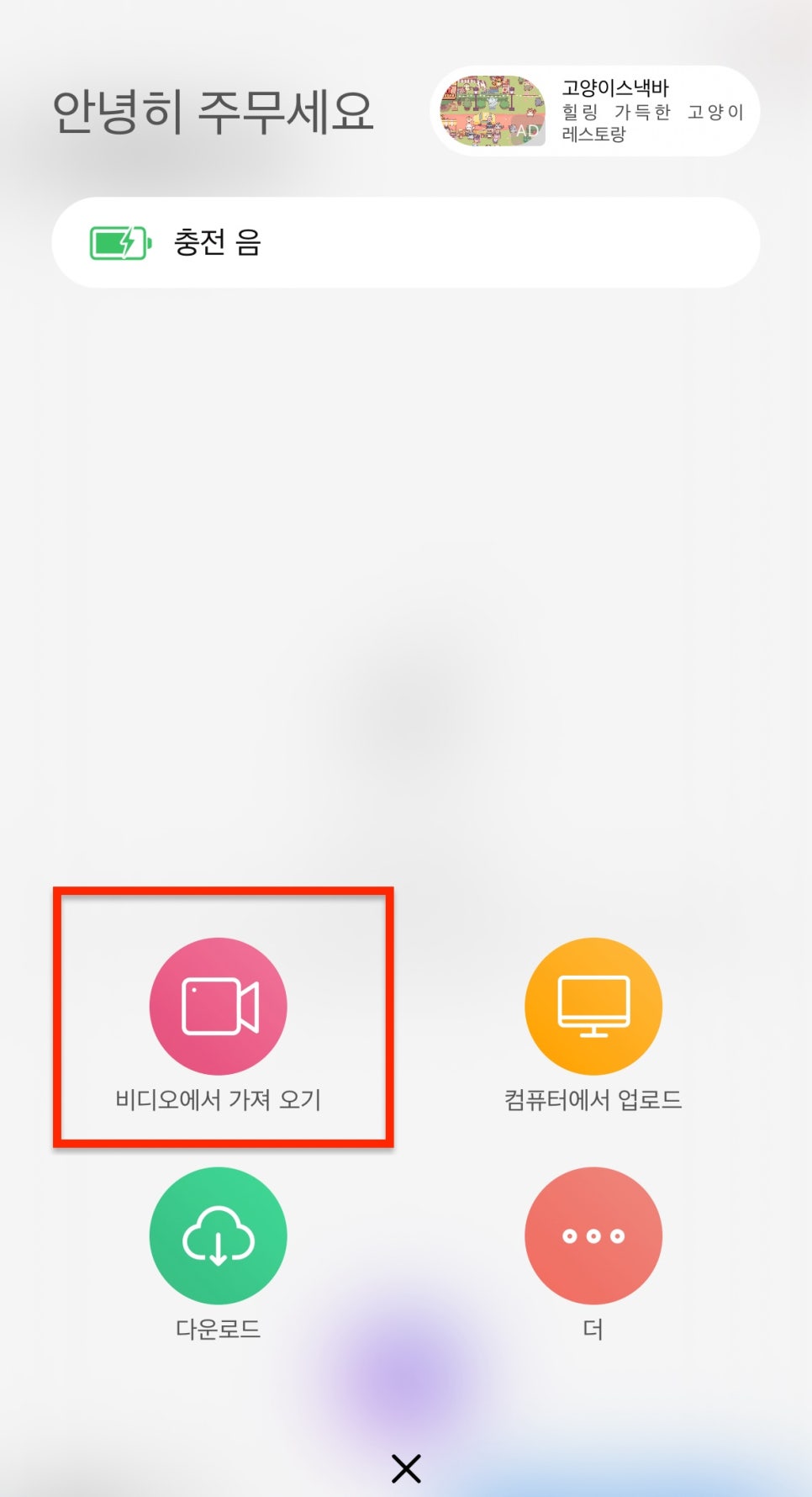
Task: Open the 다운로드 cloud button
Action: click(219, 1235)
